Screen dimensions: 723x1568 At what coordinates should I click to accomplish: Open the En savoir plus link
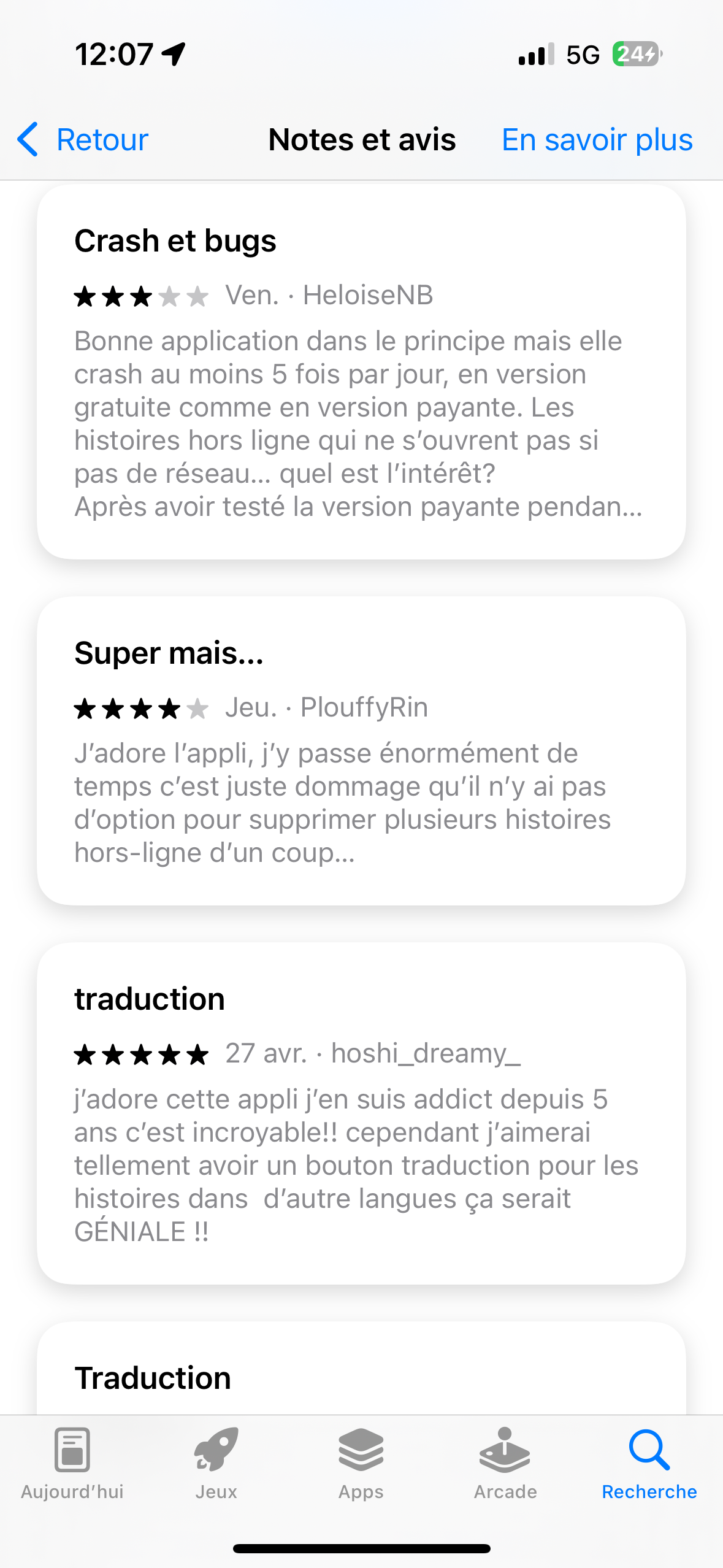(597, 139)
